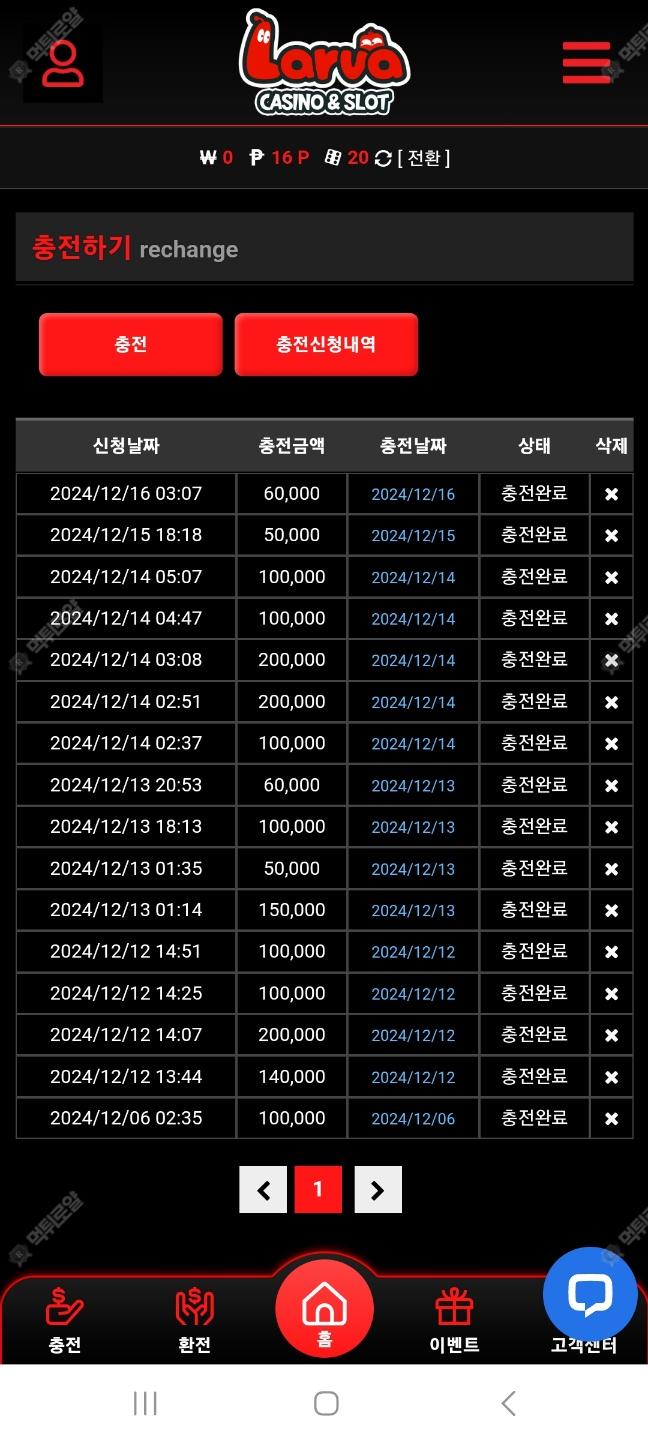
Task: Tap the red 충전 button
Action: [131, 344]
